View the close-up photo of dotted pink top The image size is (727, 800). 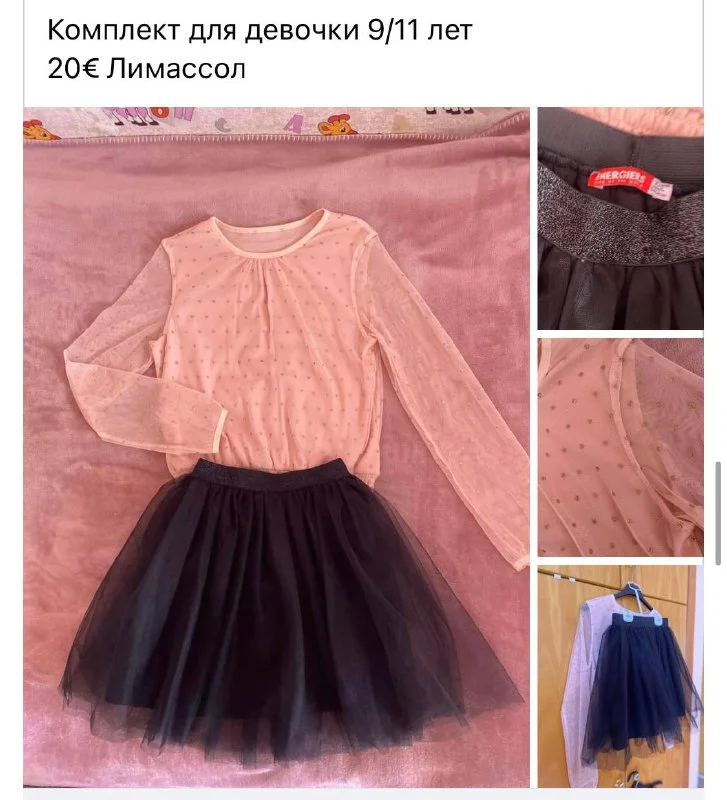pos(620,447)
